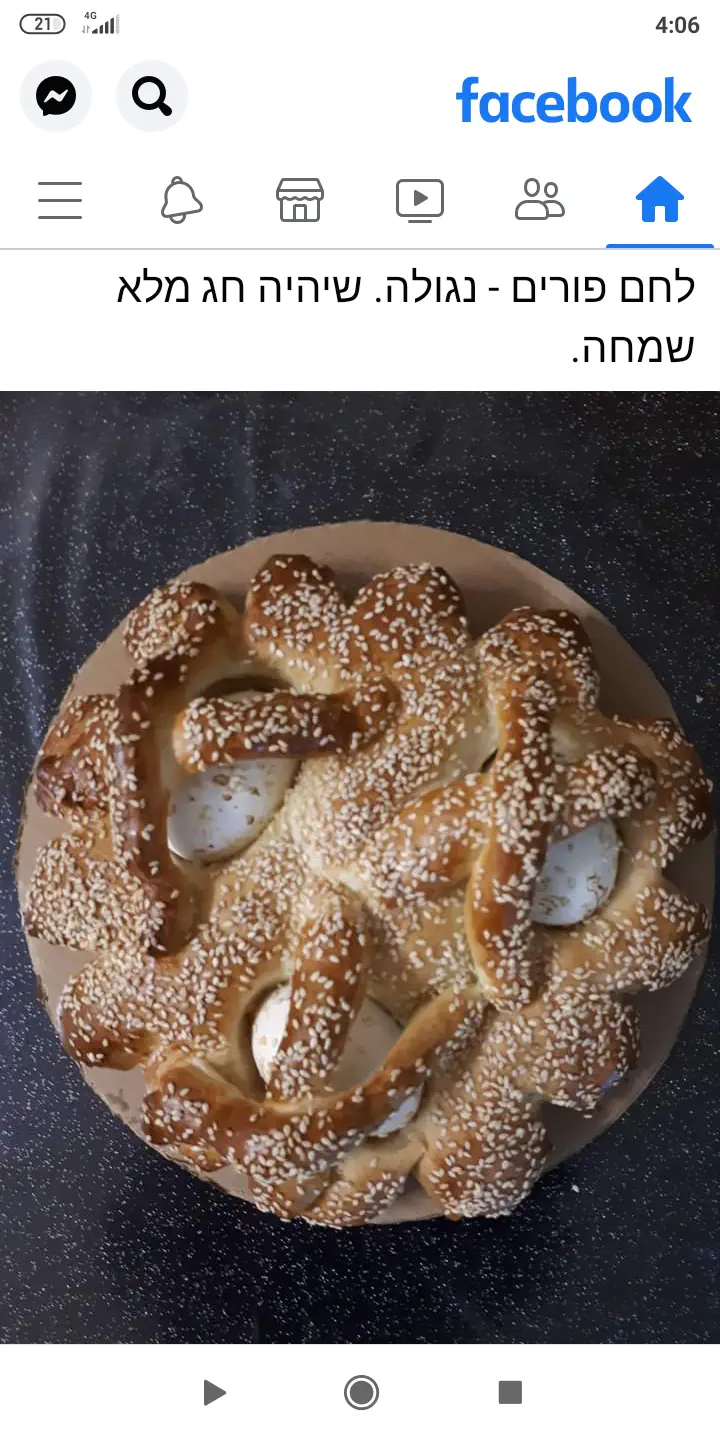720x1440 pixels.
Task: Switch to the Friends tab
Action: (x=540, y=200)
